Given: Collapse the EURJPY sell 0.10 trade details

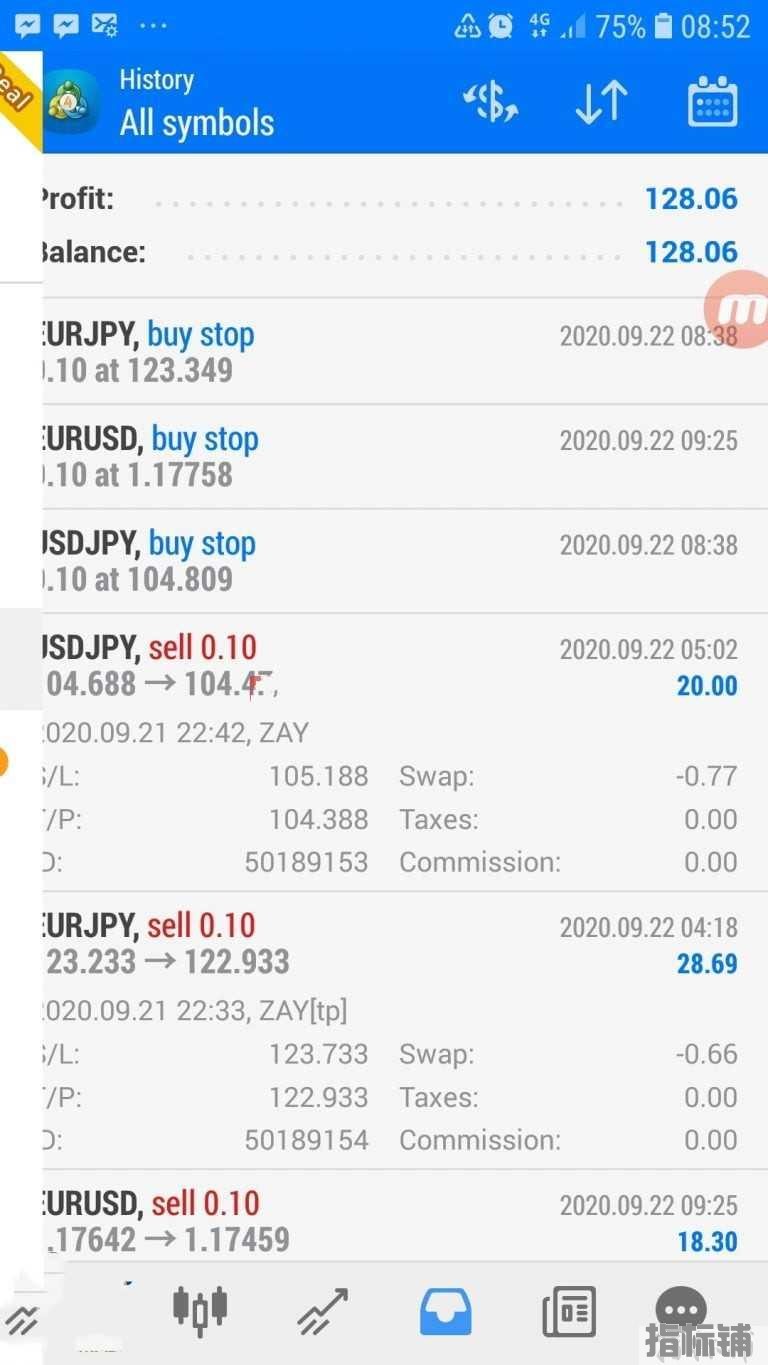Looking at the screenshot, I should (x=390, y=944).
